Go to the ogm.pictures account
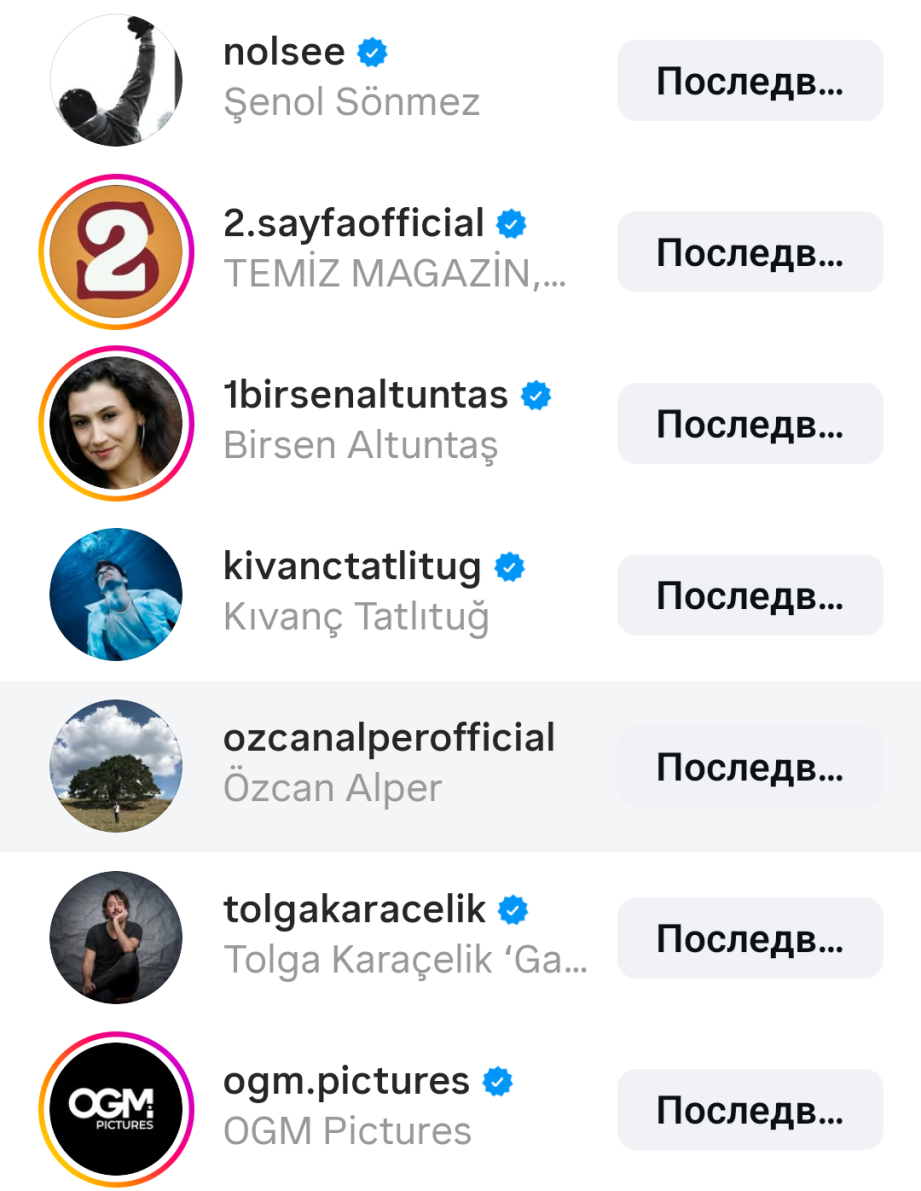This screenshot has width=921, height=1191. pyautogui.click(x=346, y=1082)
